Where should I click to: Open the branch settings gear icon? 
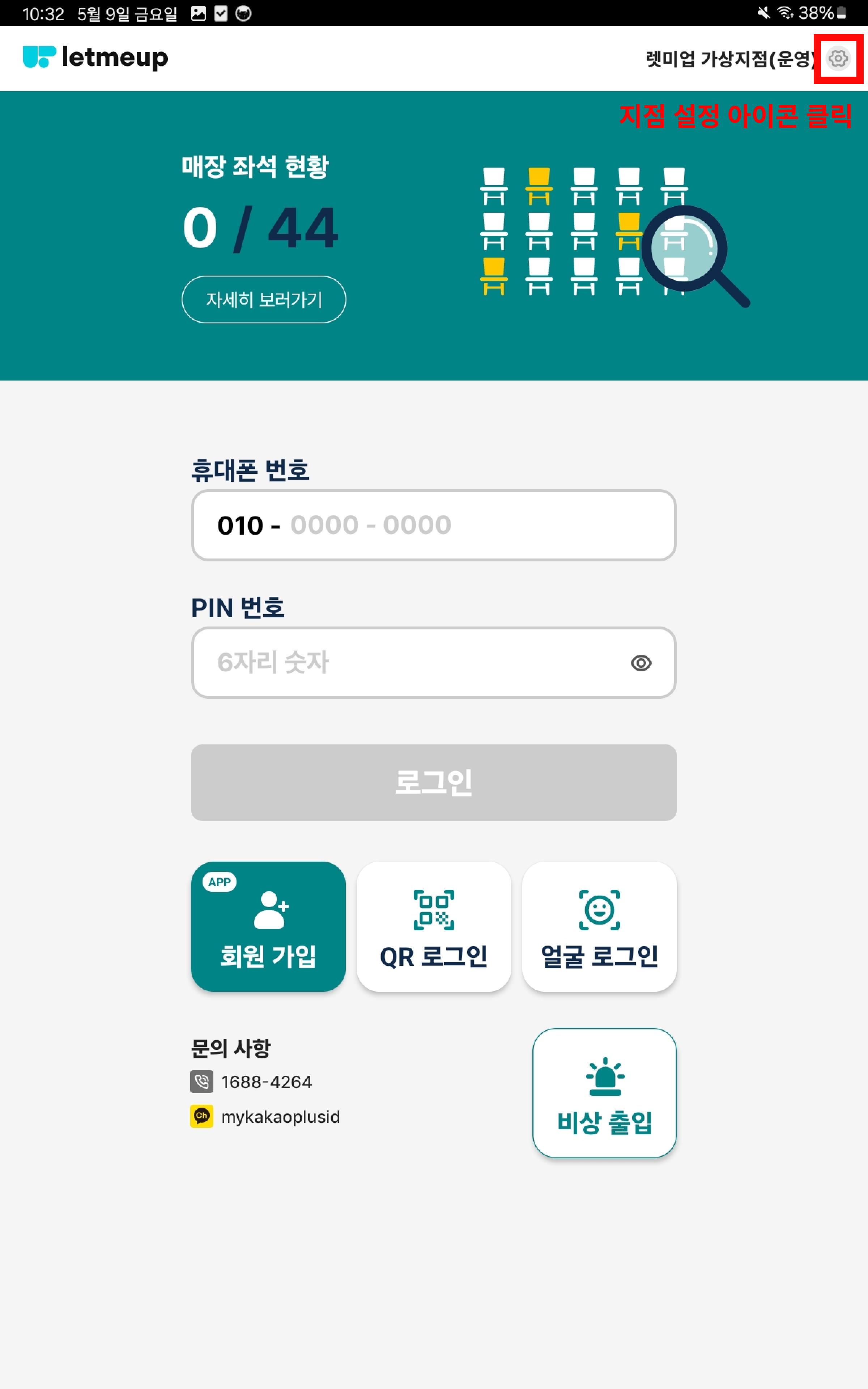tap(838, 59)
